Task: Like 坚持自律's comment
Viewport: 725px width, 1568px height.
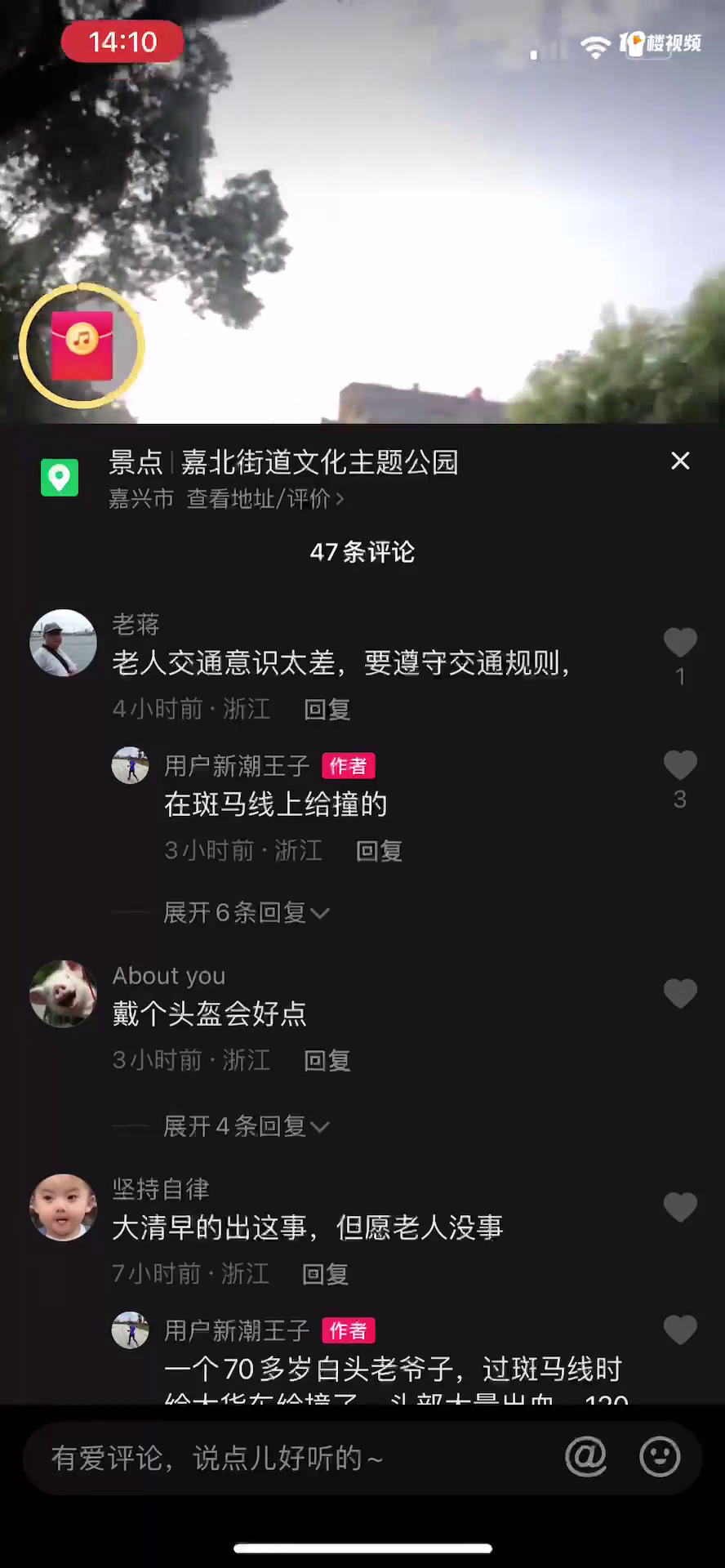Action: (679, 1207)
